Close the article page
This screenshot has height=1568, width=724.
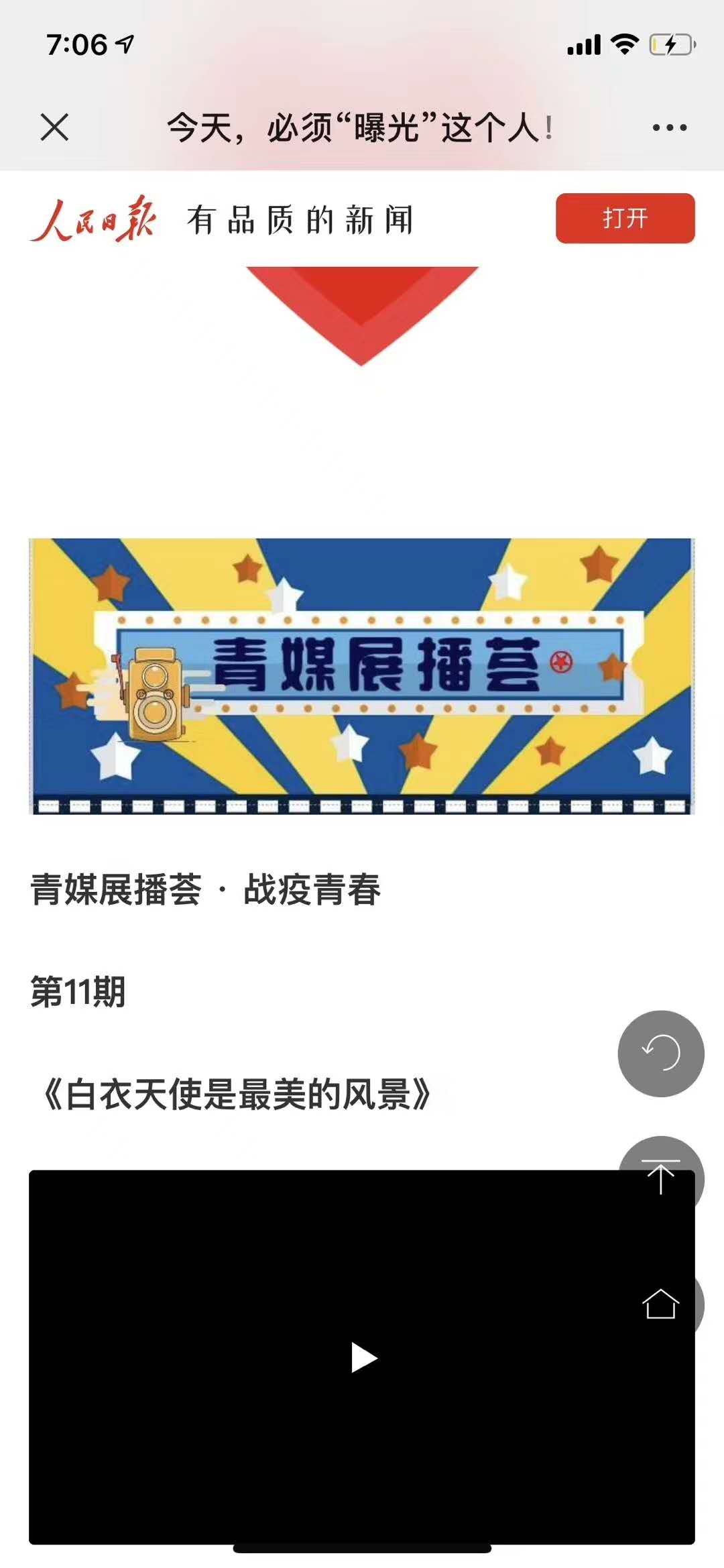[x=54, y=127]
